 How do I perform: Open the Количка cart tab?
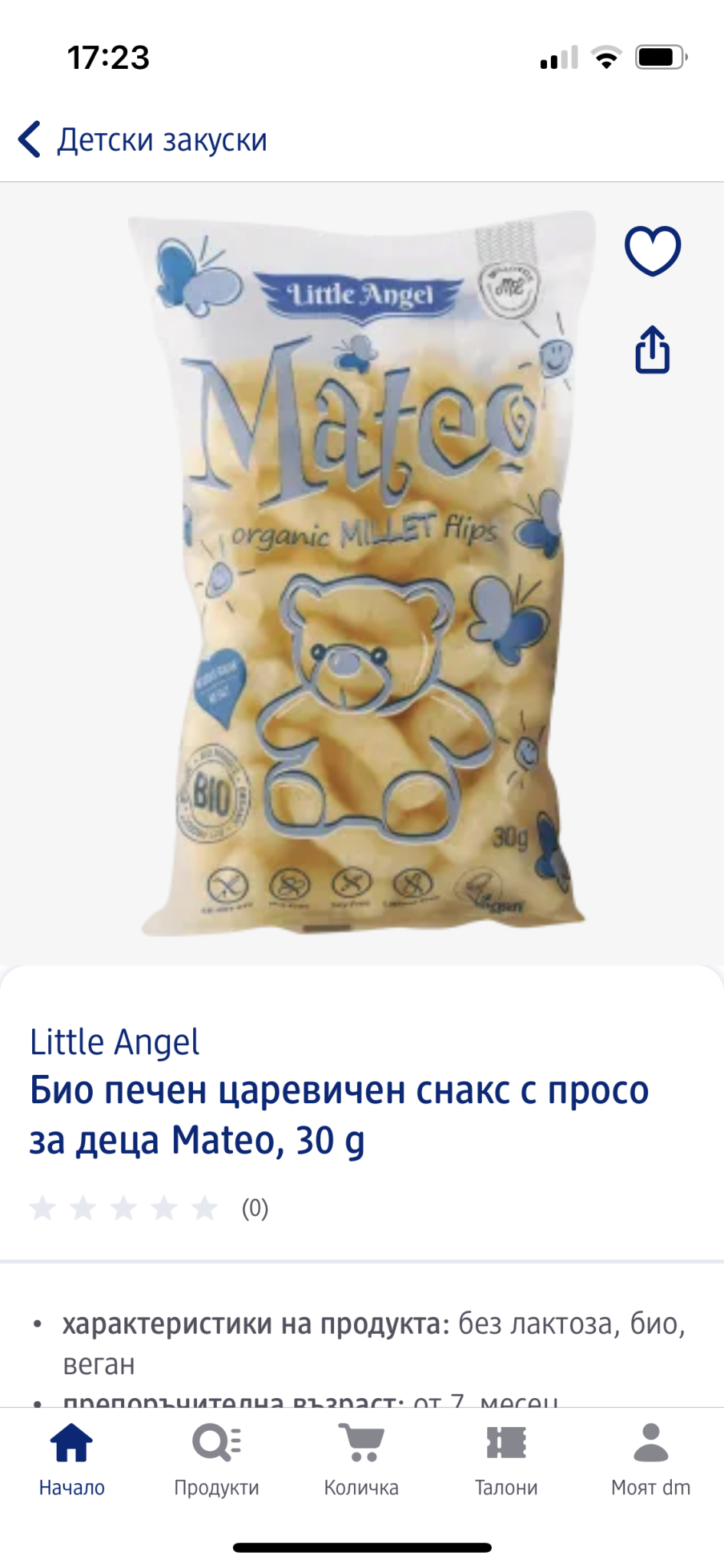click(x=361, y=1459)
